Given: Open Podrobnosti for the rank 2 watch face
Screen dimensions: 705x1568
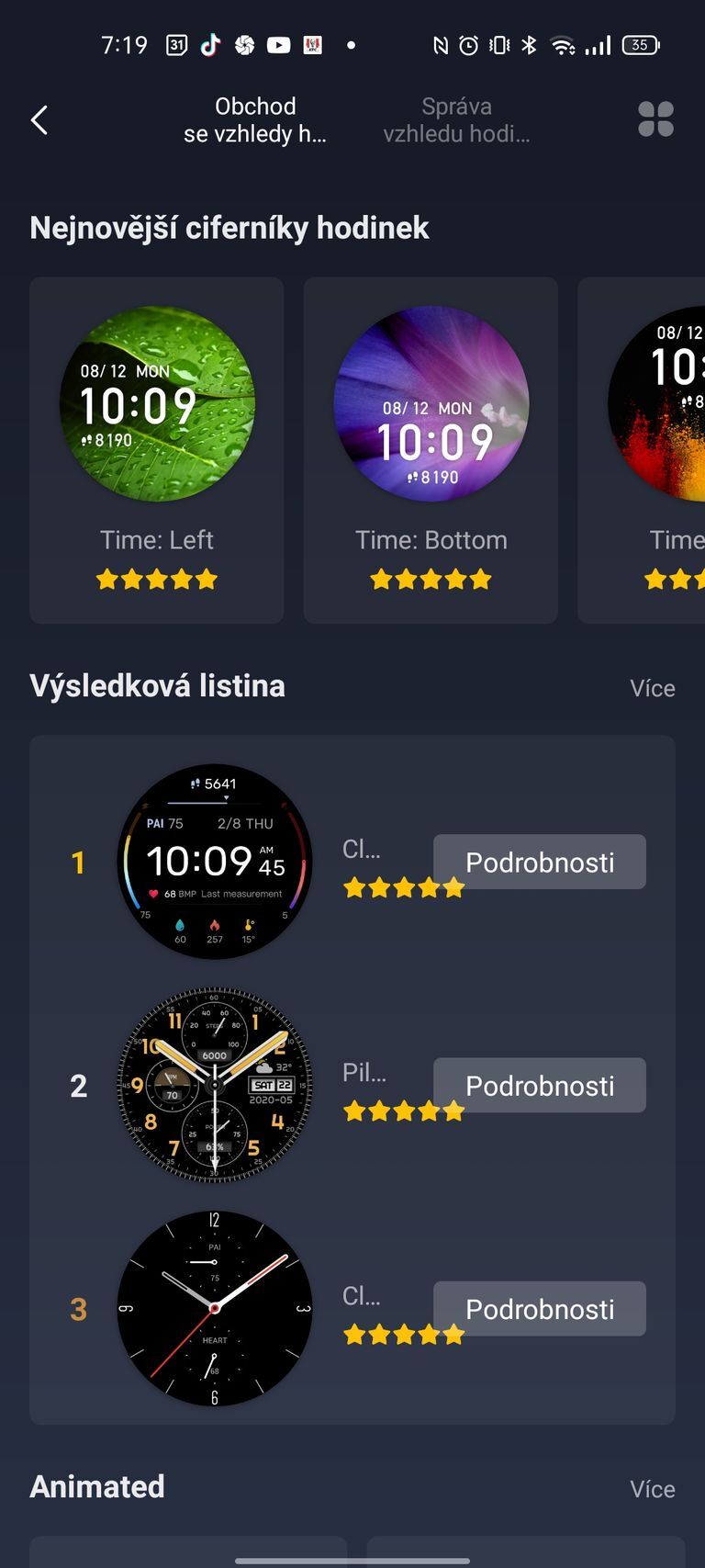Looking at the screenshot, I should 540,1085.
